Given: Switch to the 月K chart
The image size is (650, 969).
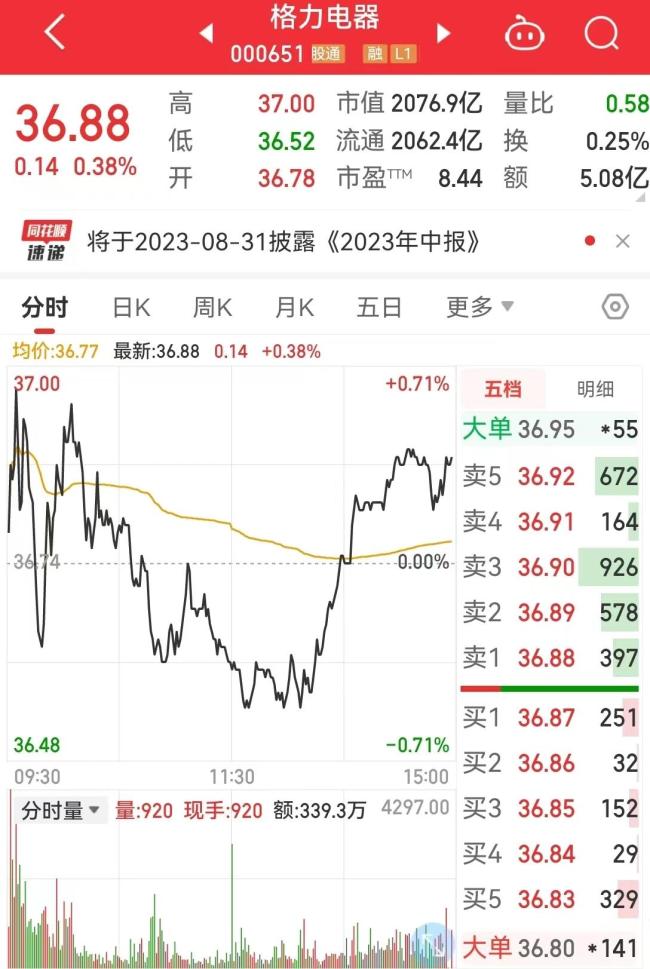Looking at the screenshot, I should (x=294, y=307).
